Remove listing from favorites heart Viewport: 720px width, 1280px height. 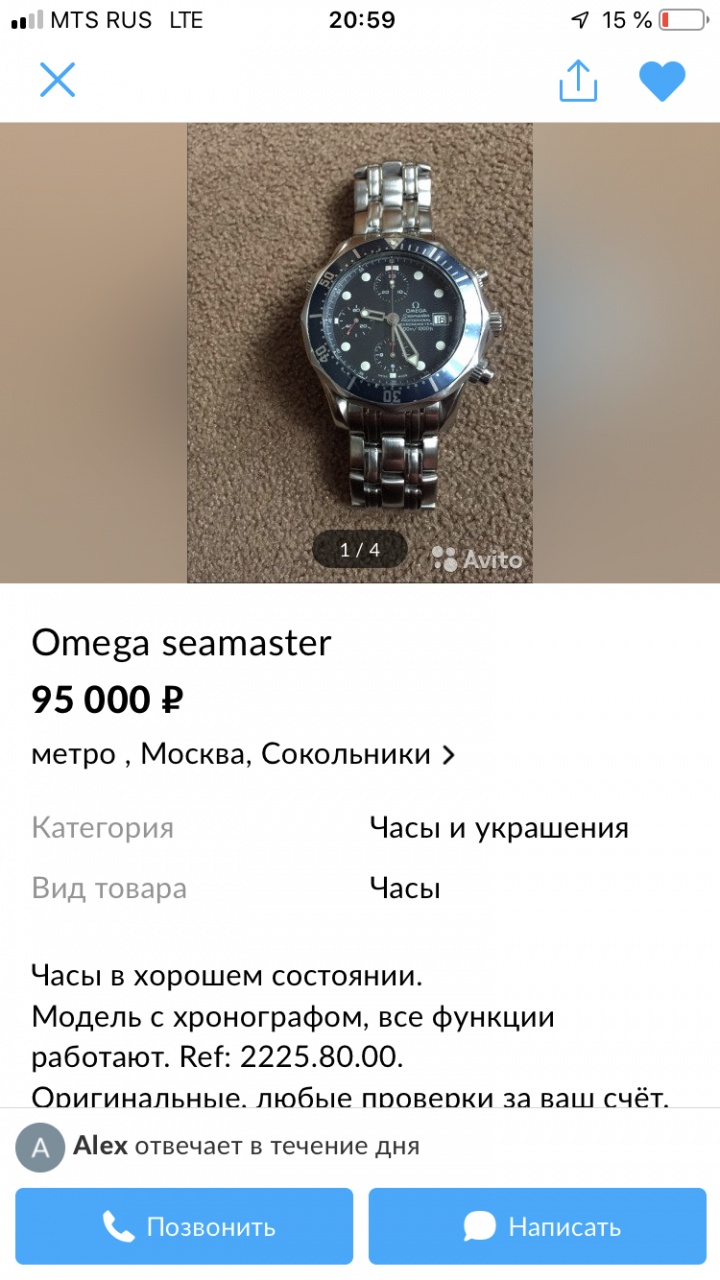[662, 81]
